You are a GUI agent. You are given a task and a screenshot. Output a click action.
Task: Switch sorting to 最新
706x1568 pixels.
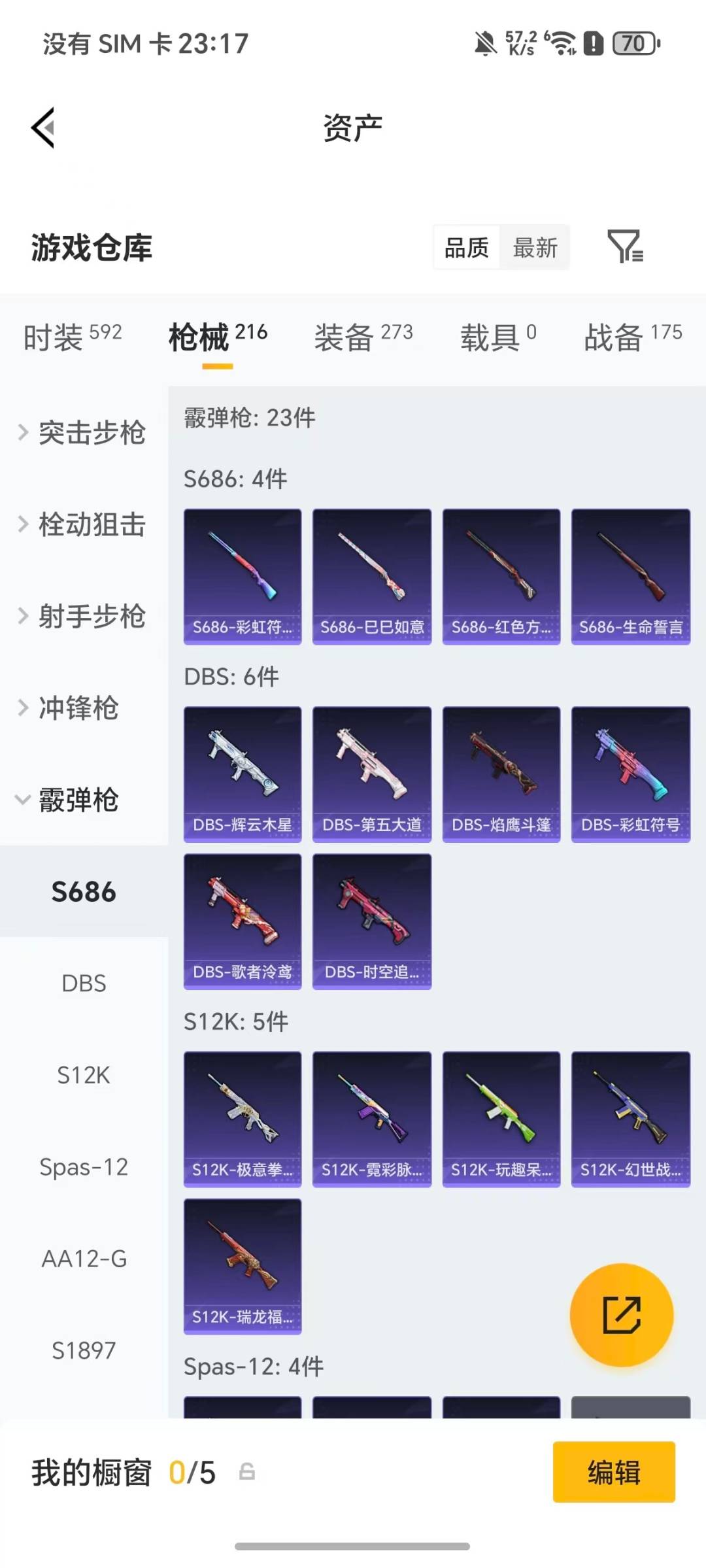pyautogui.click(x=535, y=247)
